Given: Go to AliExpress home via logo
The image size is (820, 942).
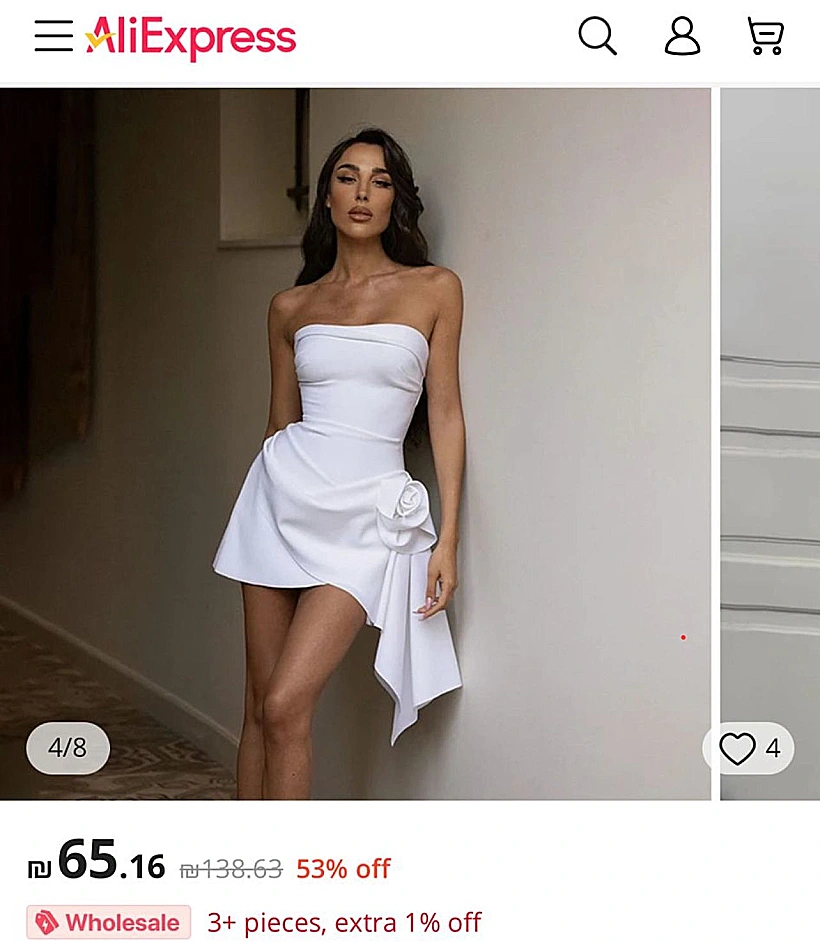Looking at the screenshot, I should (x=190, y=38).
